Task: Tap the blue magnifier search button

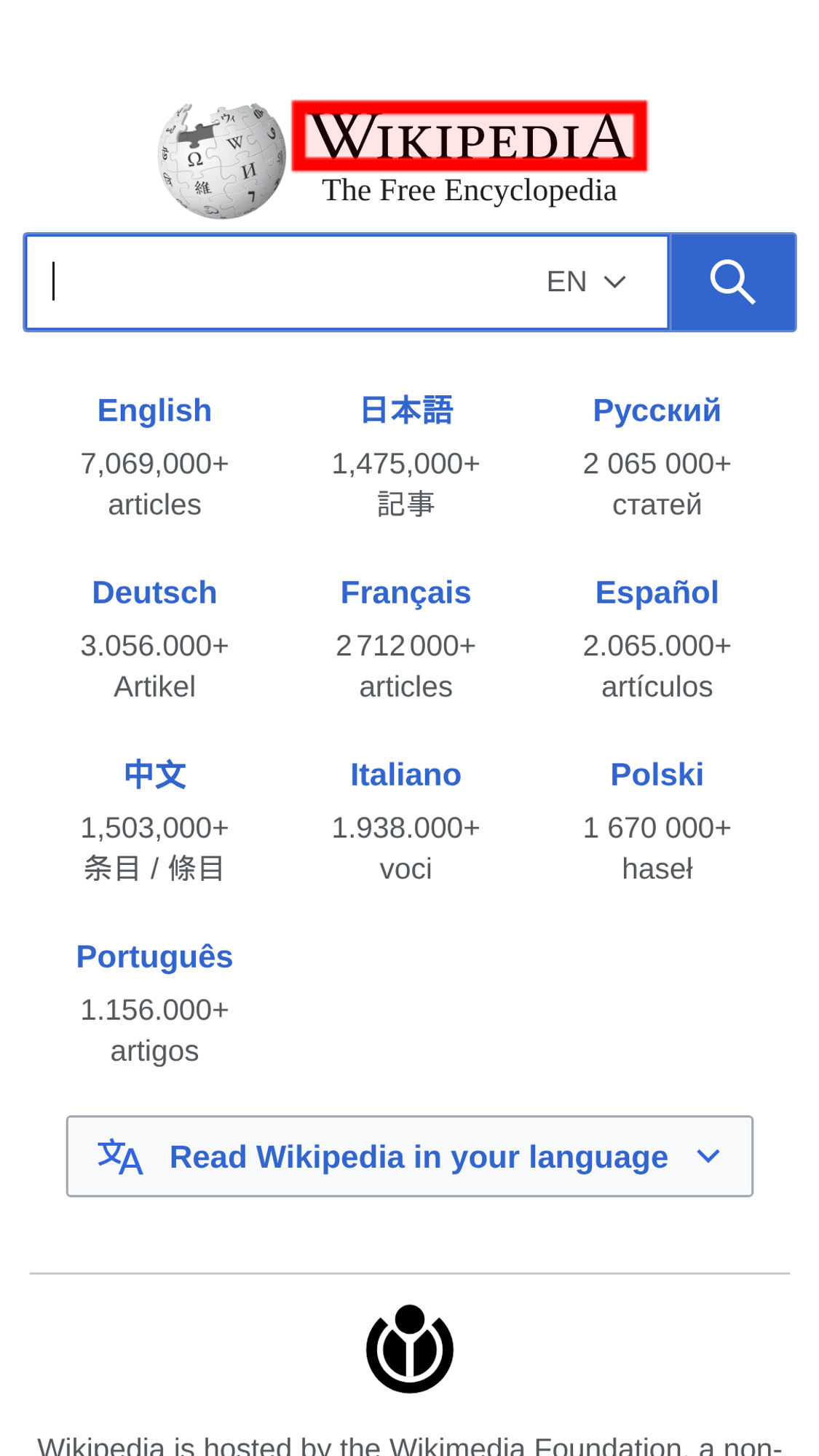Action: [x=732, y=282]
